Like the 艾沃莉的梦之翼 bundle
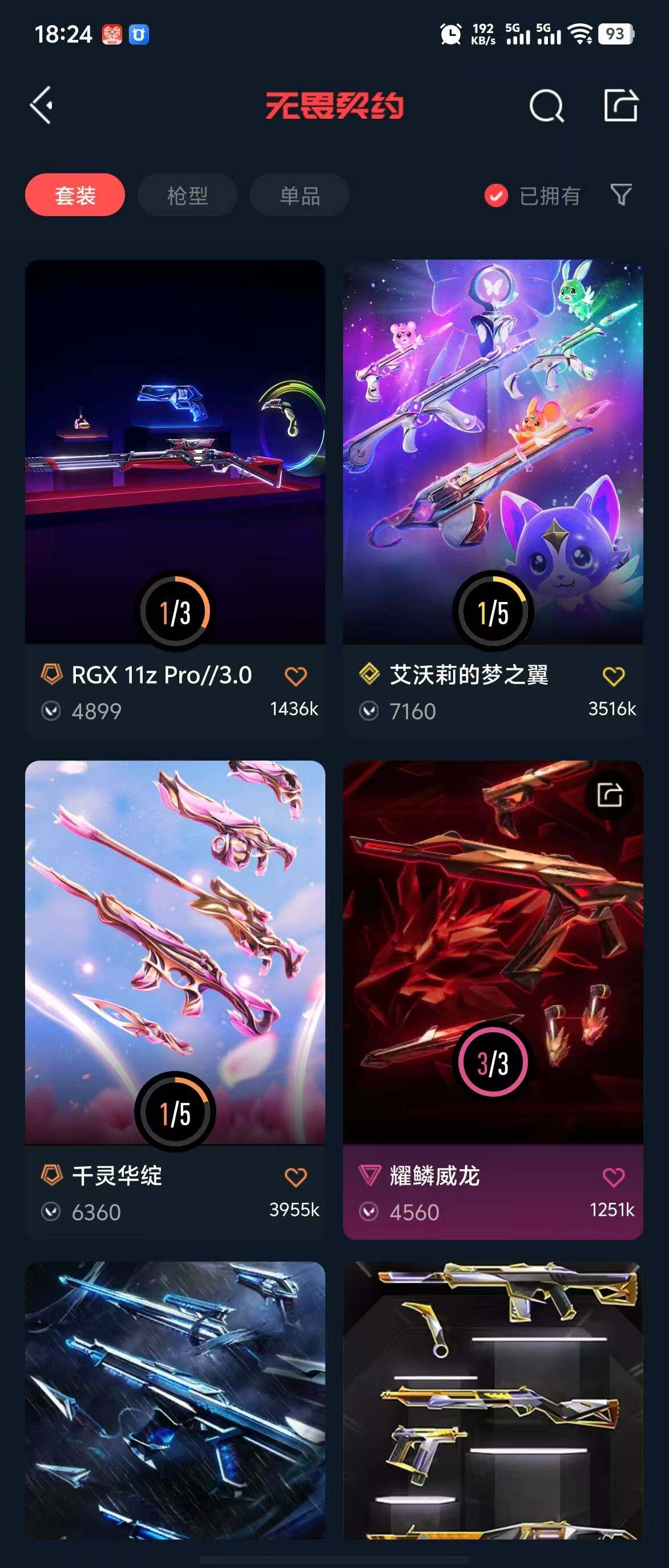Viewport: 669px width, 1568px height. (613, 676)
